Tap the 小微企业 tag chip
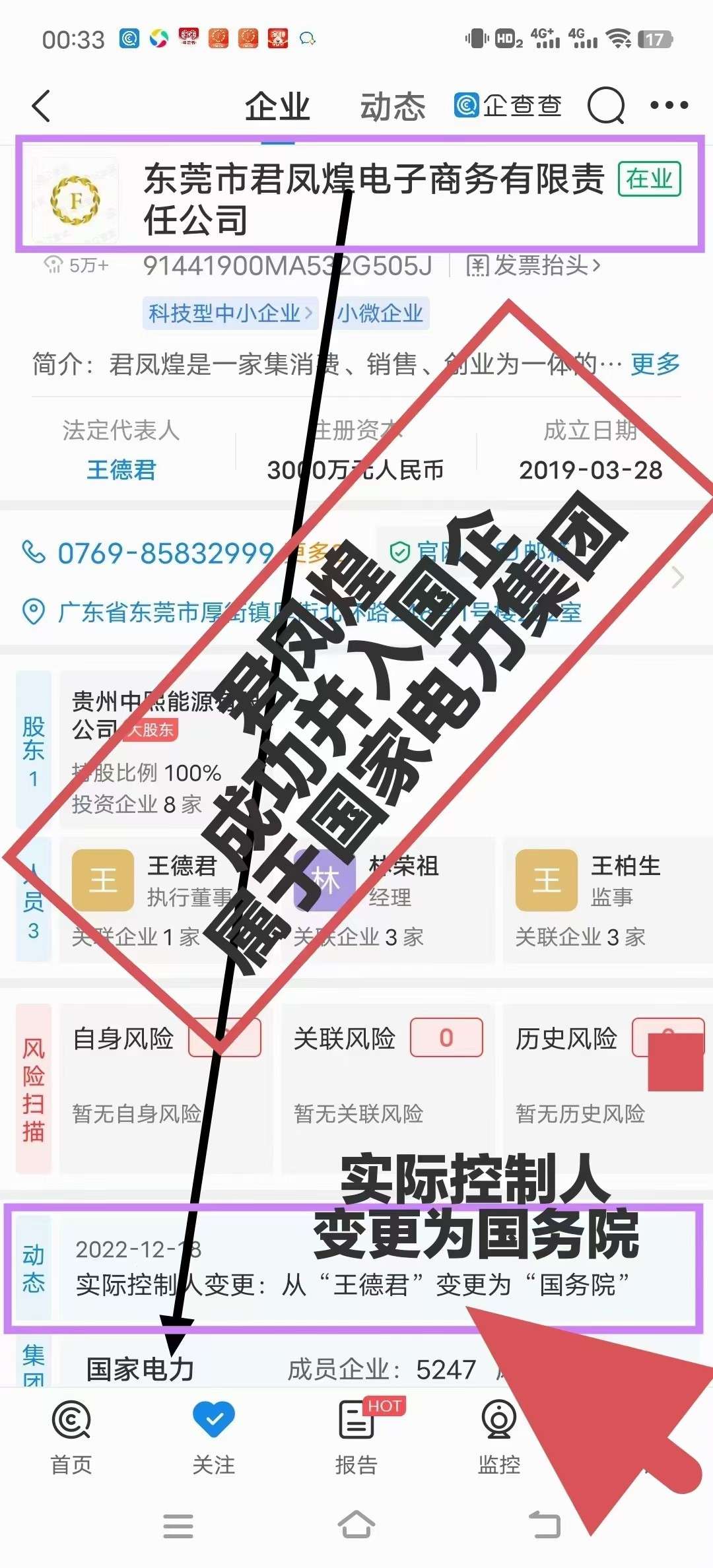713x1568 pixels. (380, 313)
